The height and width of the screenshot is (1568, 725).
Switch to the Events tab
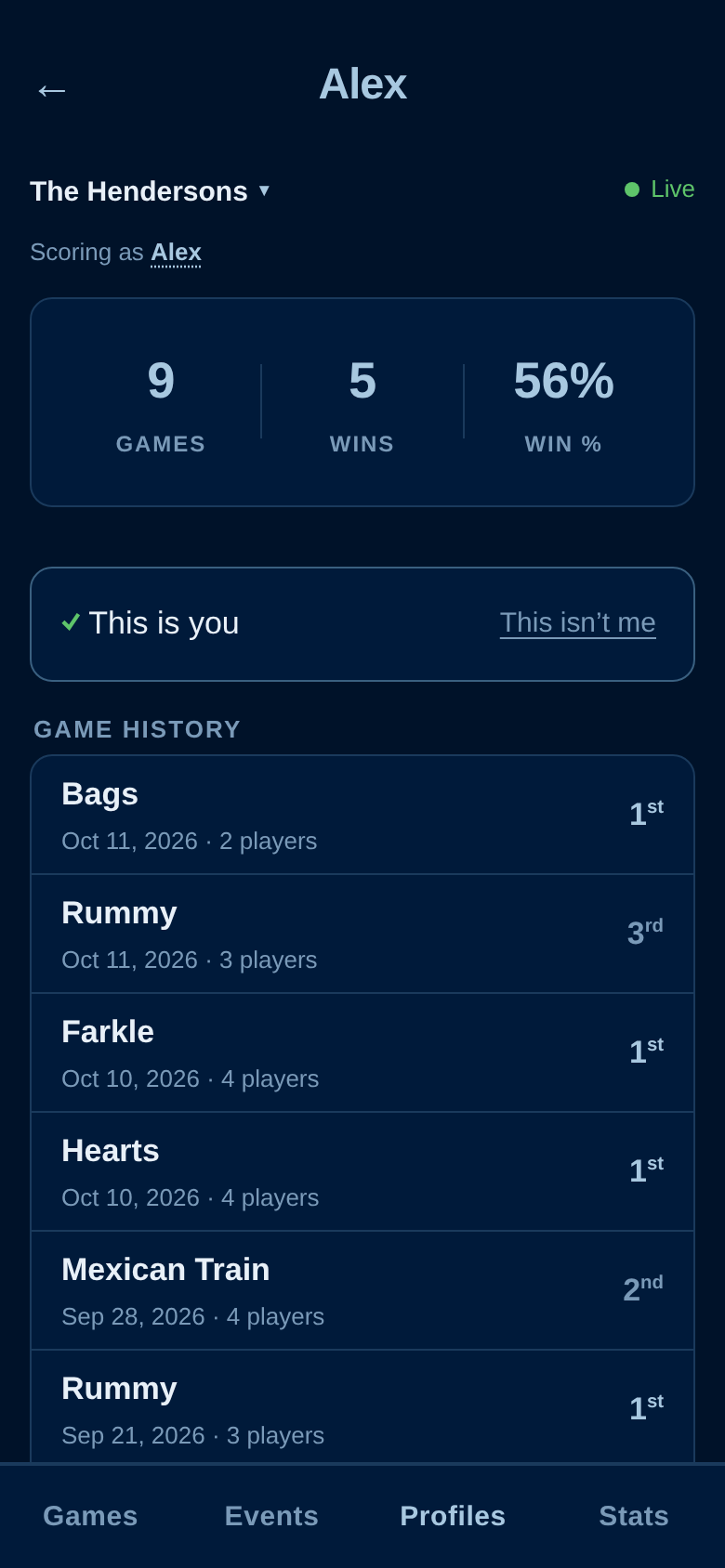(x=271, y=1516)
